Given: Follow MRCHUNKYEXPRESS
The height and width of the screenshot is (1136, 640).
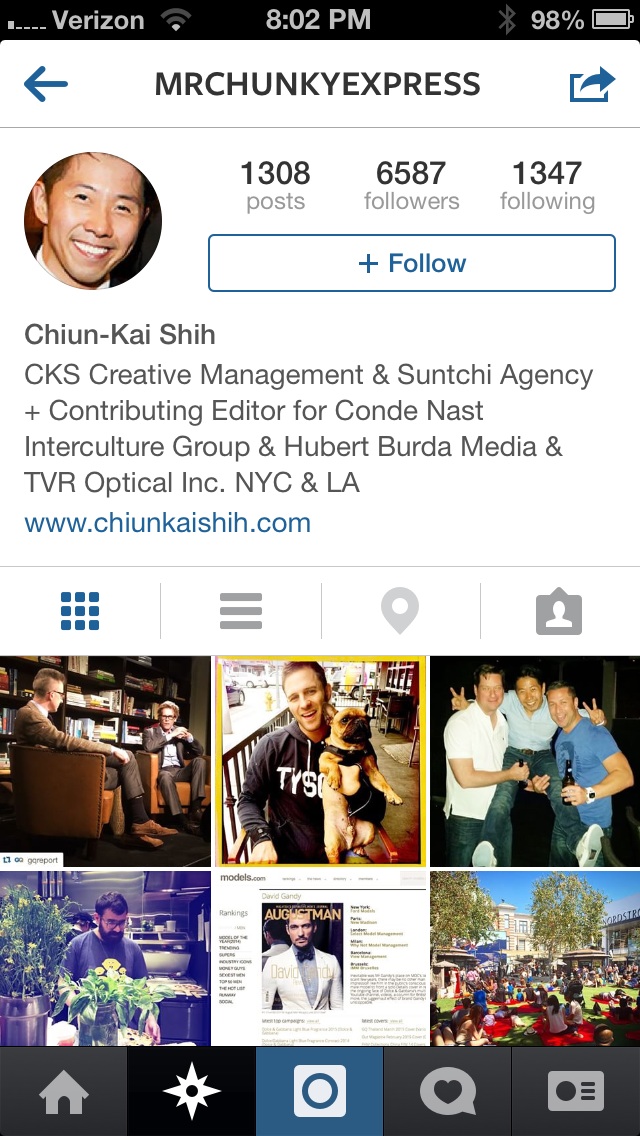Looking at the screenshot, I should (412, 263).
